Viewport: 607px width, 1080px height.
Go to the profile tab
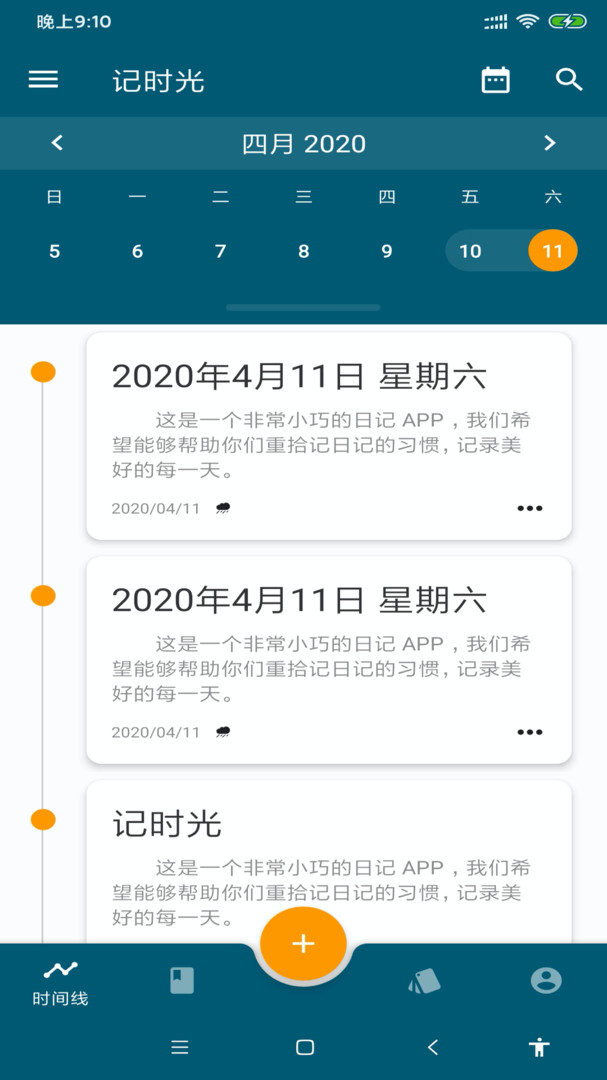[x=546, y=981]
